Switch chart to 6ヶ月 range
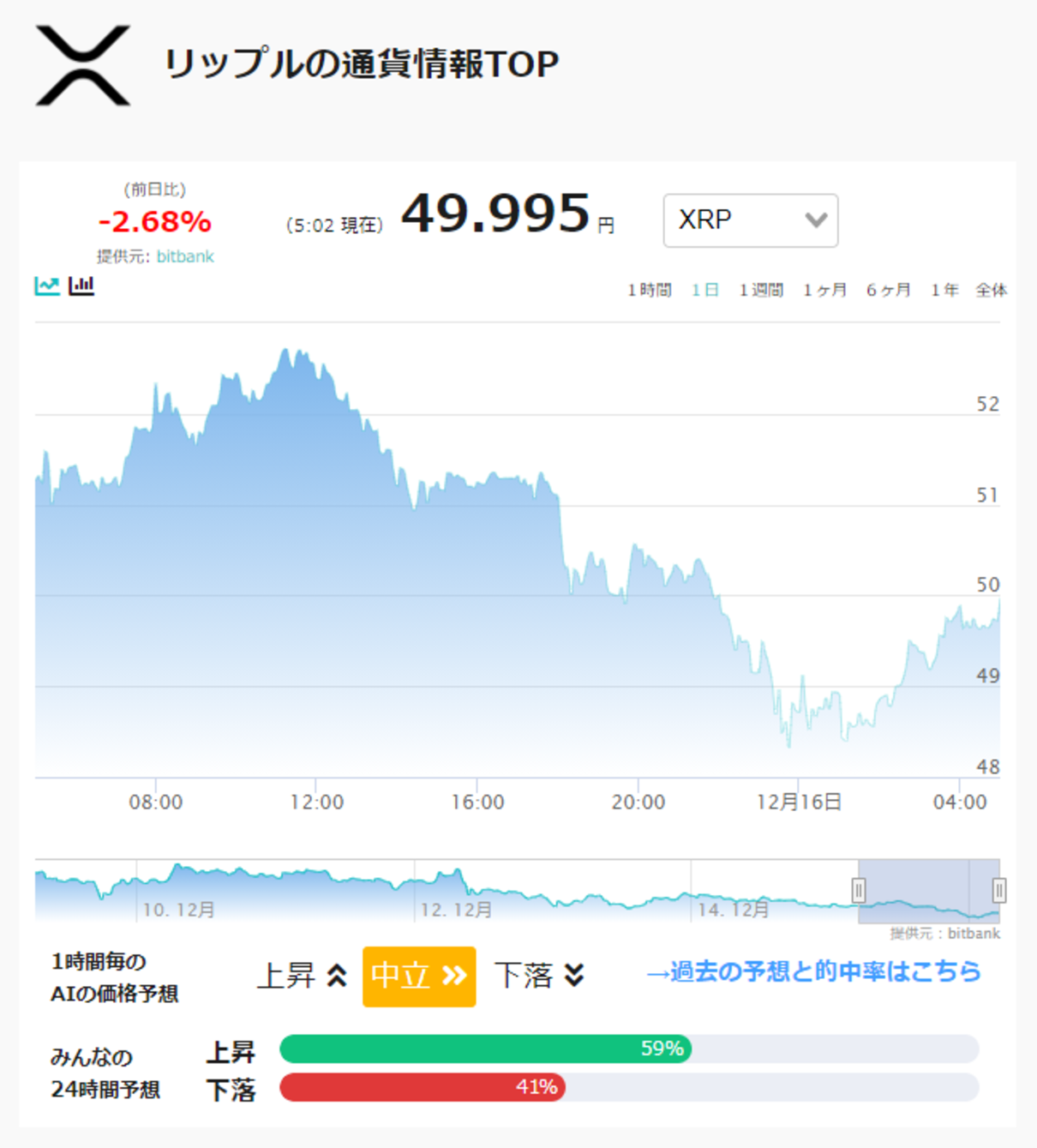 tap(888, 290)
